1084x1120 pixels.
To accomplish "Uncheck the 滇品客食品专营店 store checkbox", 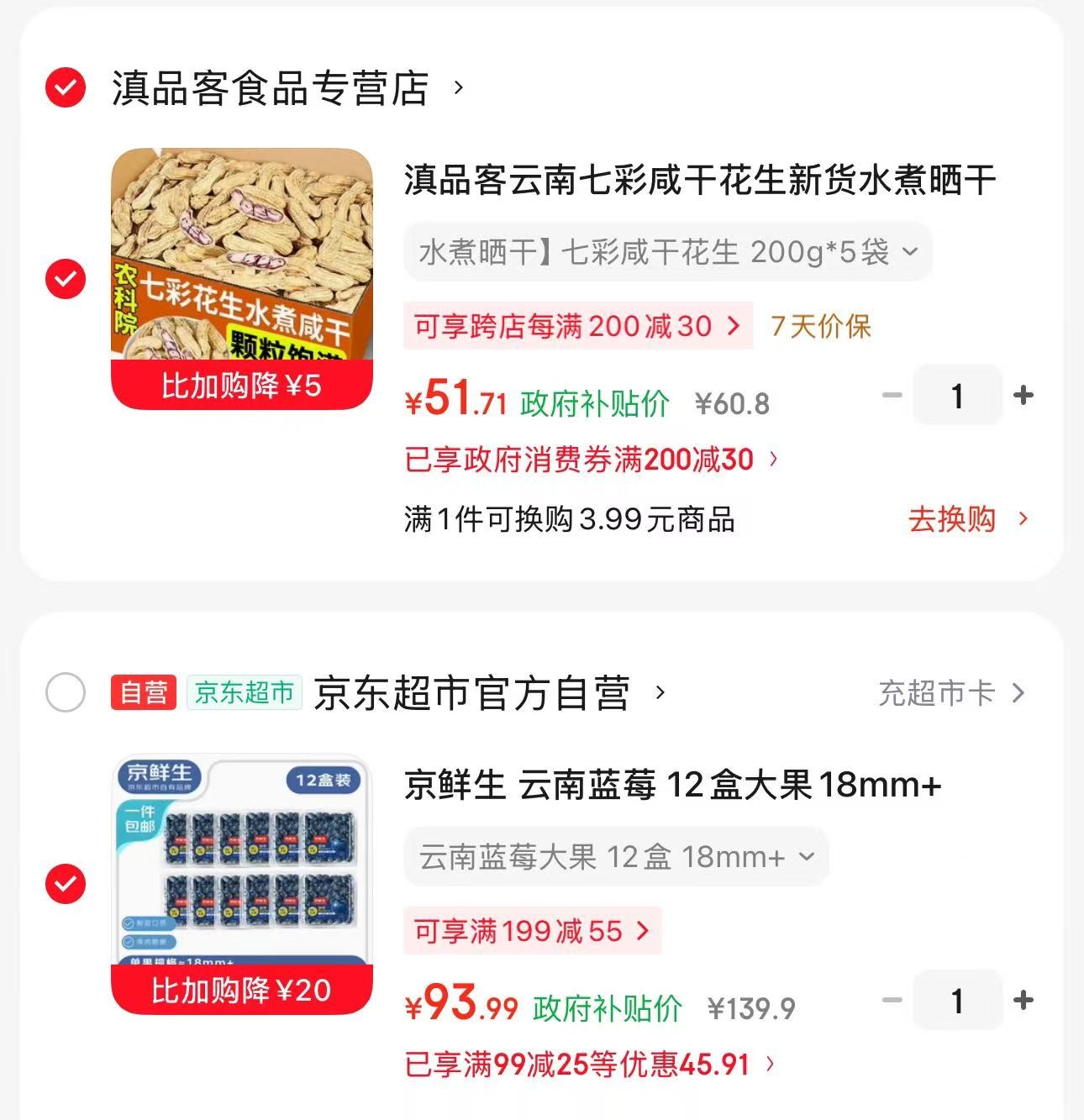I will point(66,87).
